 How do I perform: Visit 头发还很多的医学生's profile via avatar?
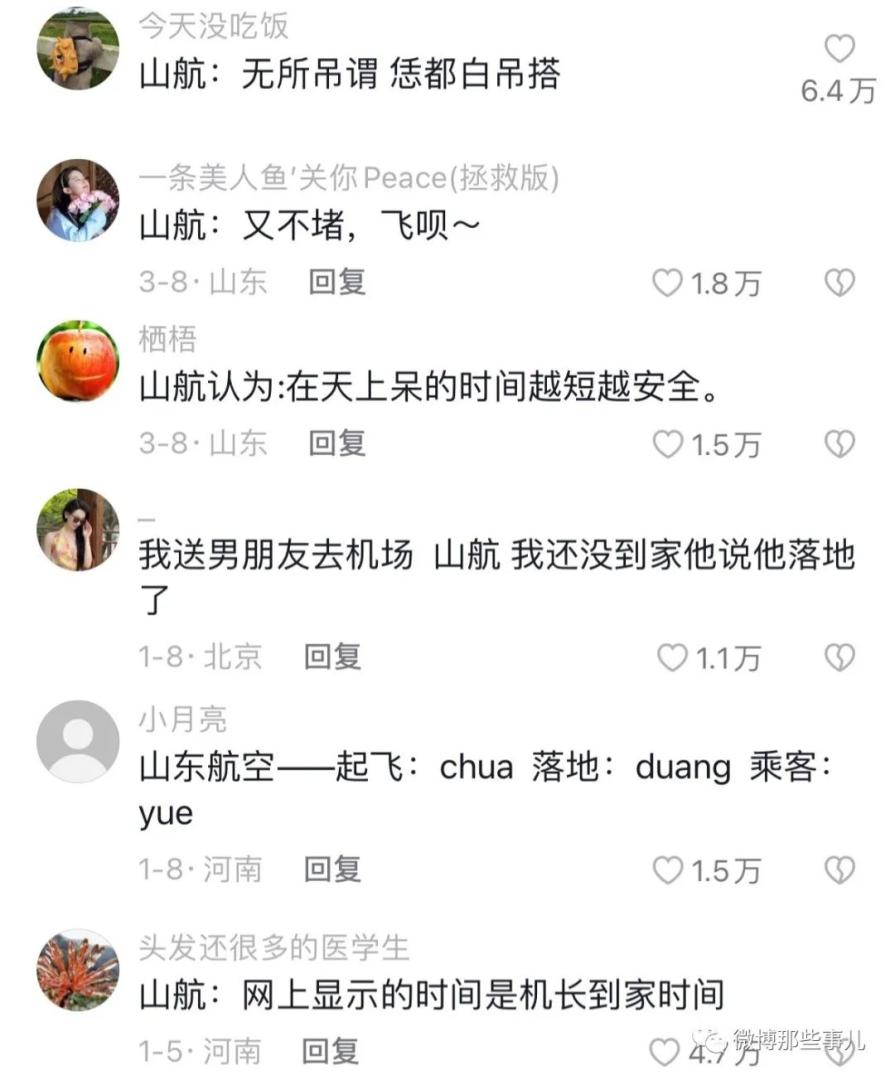pyautogui.click(x=77, y=969)
